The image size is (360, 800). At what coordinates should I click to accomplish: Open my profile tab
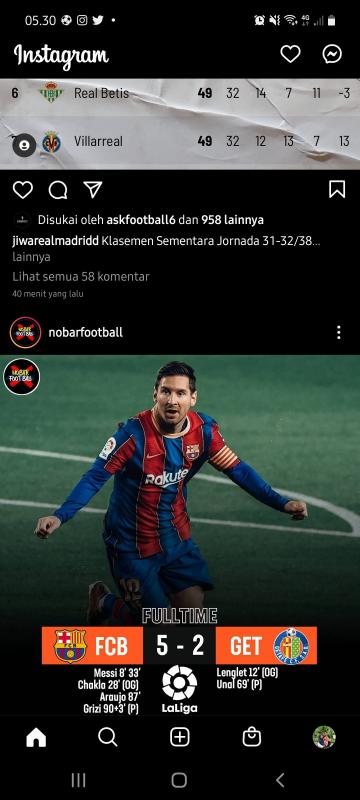tap(324, 737)
